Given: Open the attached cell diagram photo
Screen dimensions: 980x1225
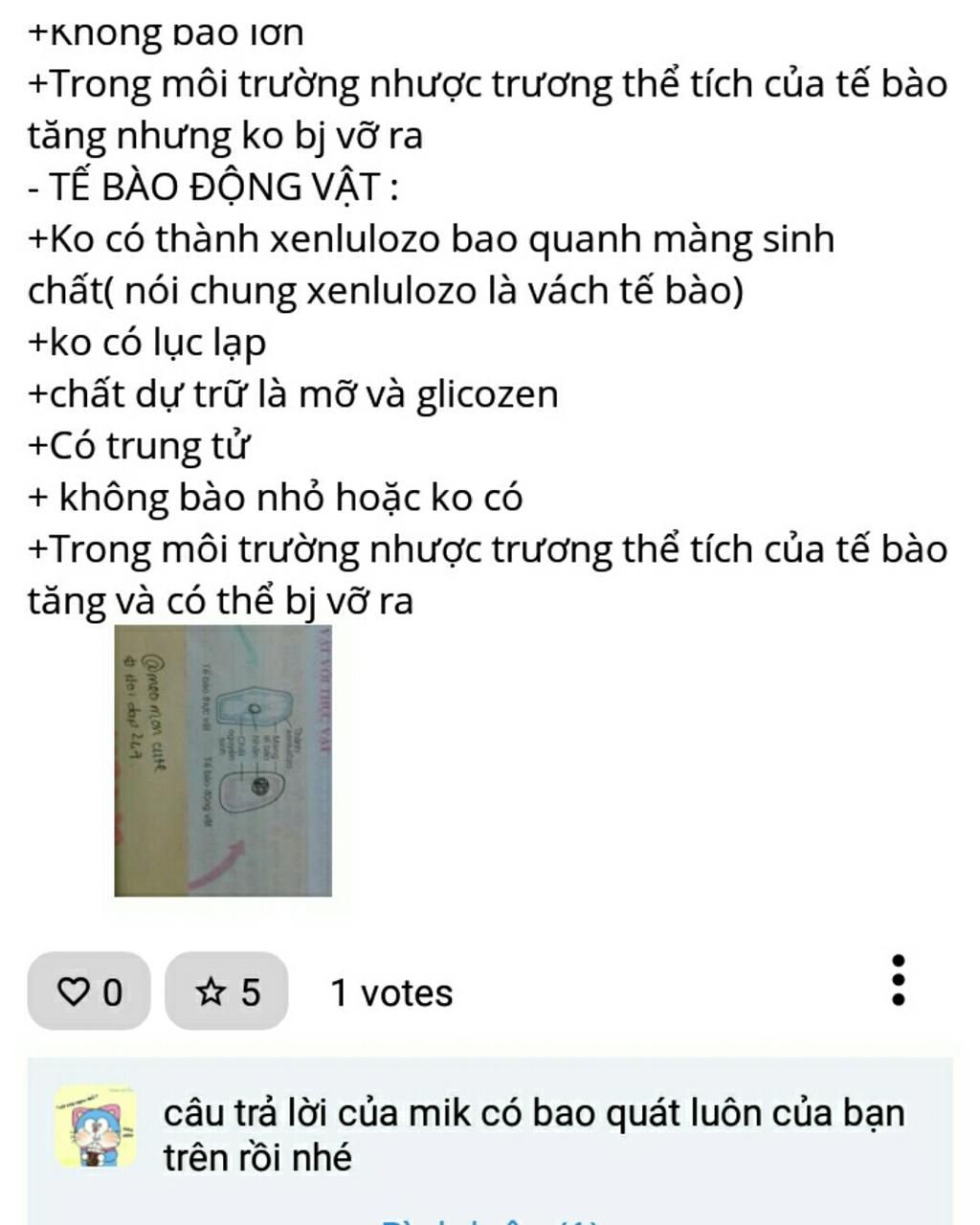Looking at the screenshot, I should coord(223,761).
